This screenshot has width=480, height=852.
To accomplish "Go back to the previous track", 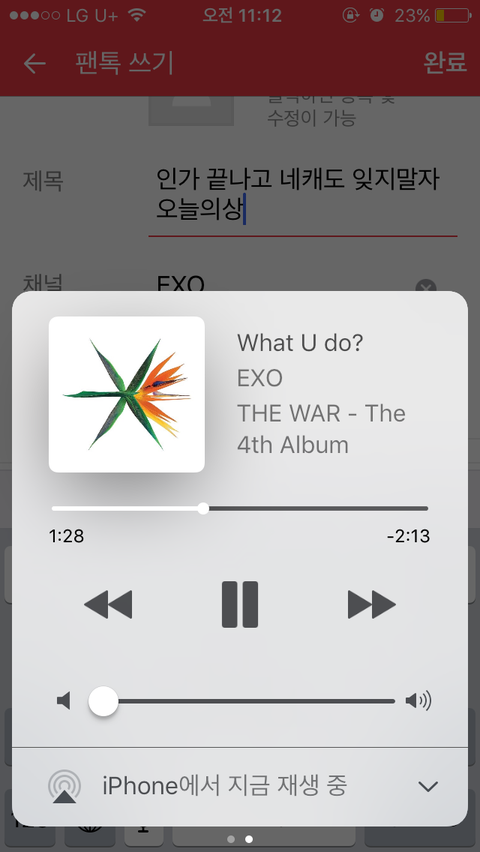I will tap(108, 604).
